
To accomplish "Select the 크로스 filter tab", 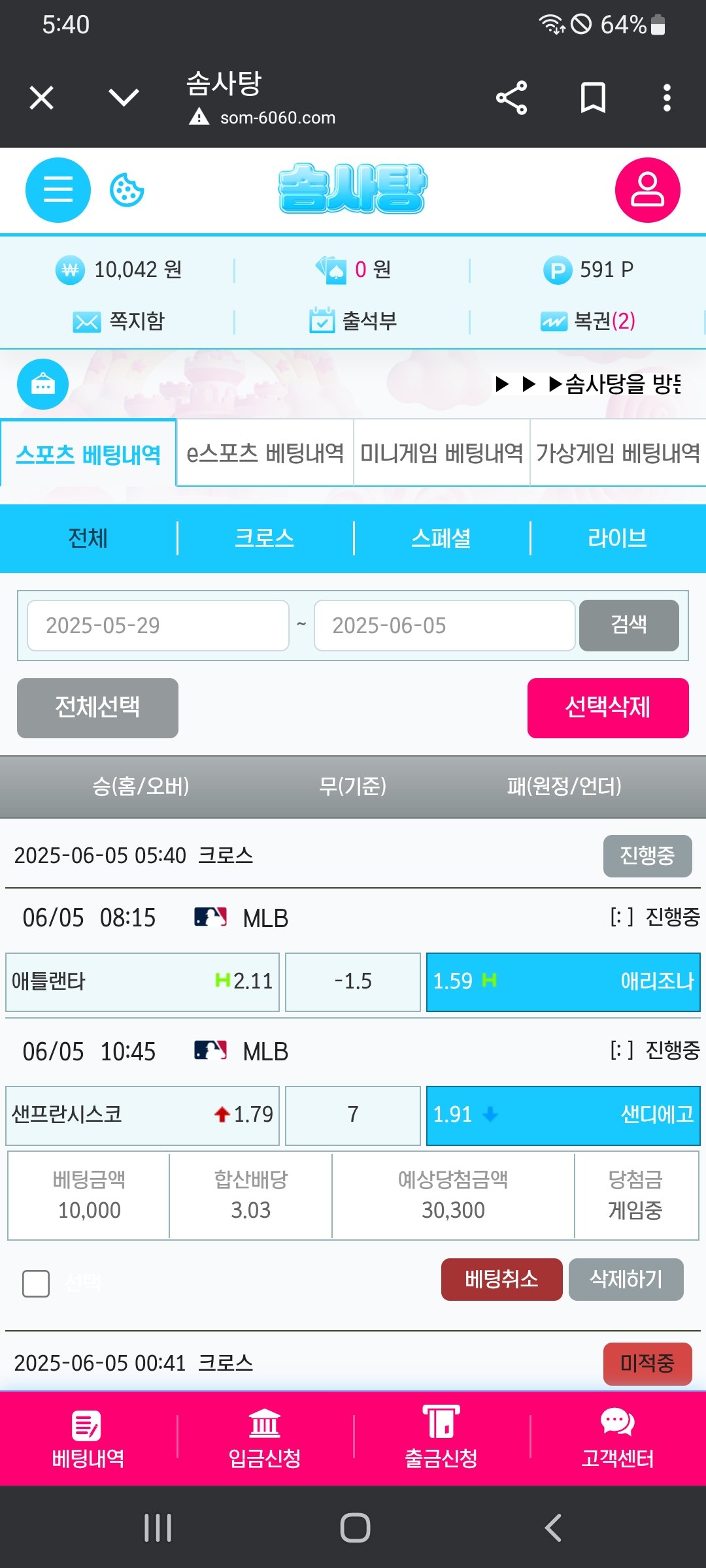I will click(x=265, y=538).
